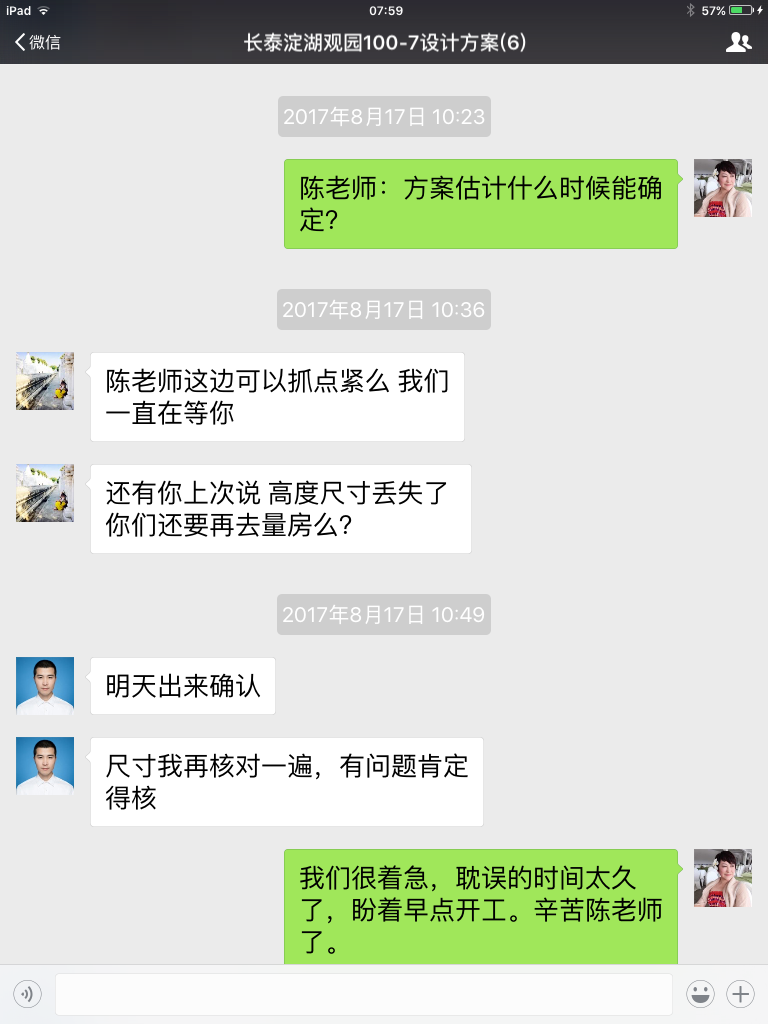768x1024 pixels.
Task: Switch to voice message input
Action: 27,994
